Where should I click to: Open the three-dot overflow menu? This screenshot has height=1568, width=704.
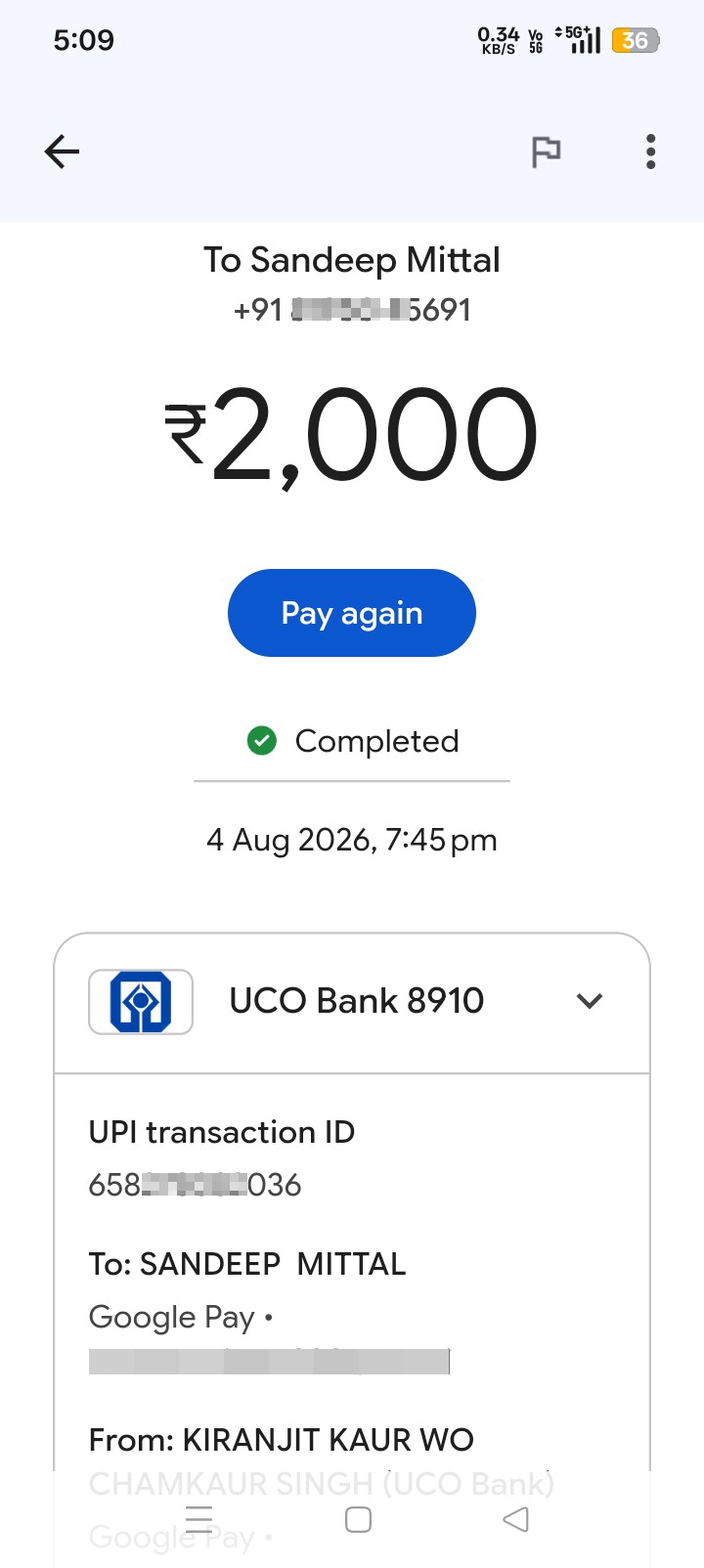coord(651,152)
